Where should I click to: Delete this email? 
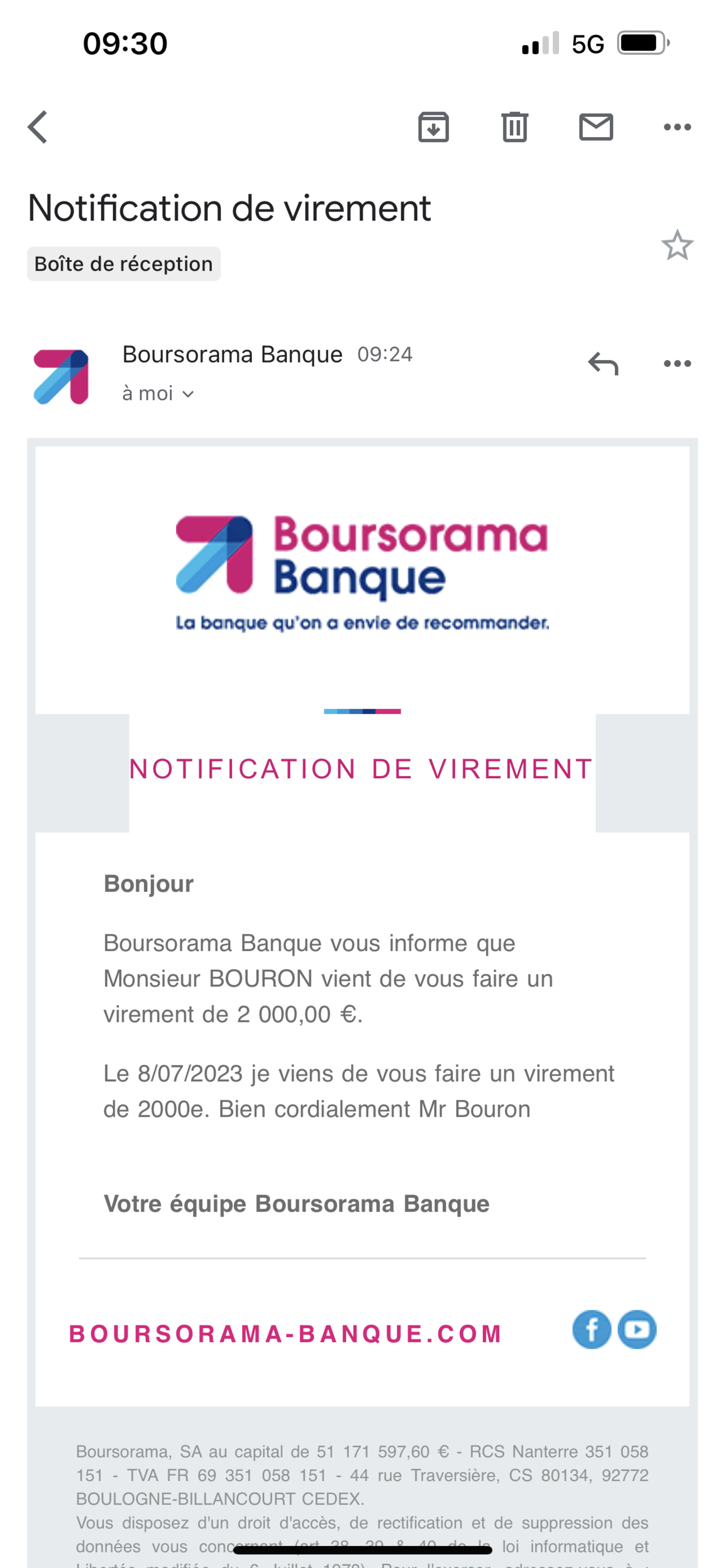pyautogui.click(x=514, y=127)
